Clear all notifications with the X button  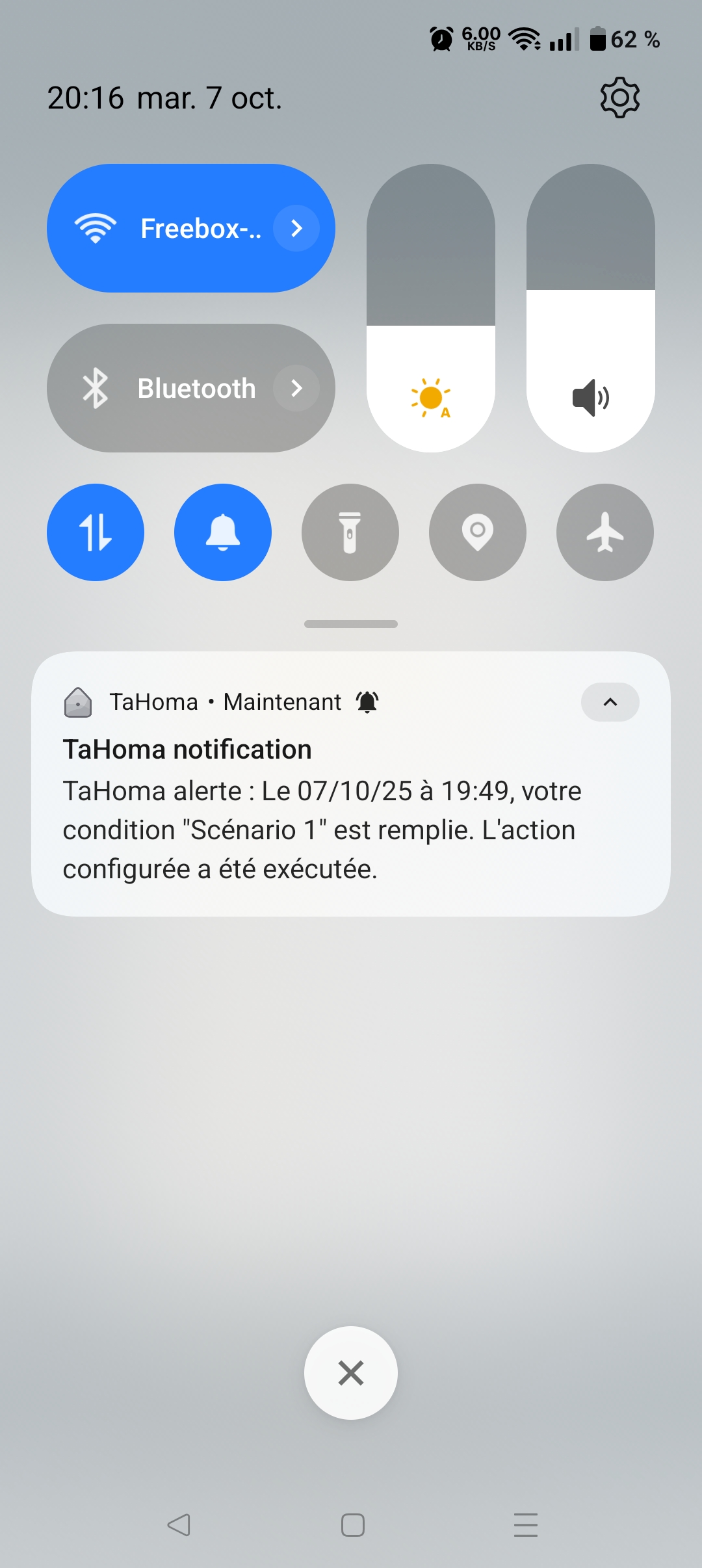tap(351, 1373)
